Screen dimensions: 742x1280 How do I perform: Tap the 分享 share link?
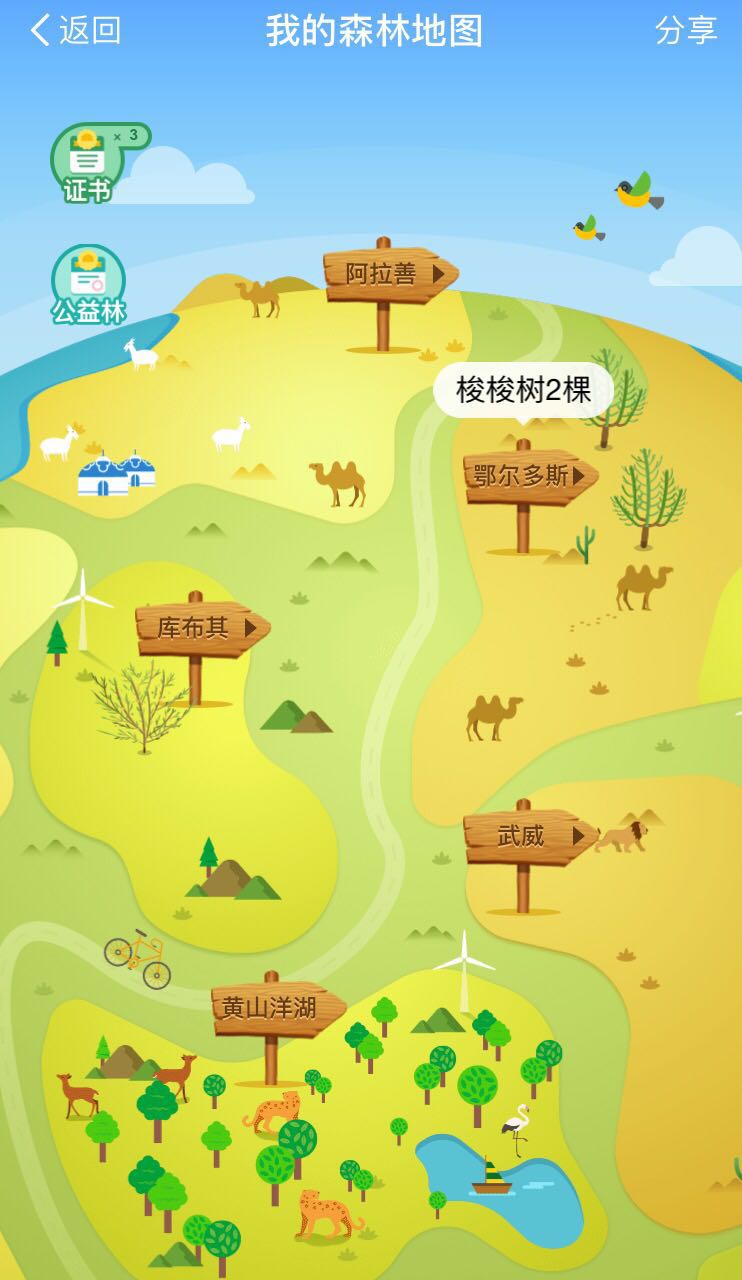[690, 29]
